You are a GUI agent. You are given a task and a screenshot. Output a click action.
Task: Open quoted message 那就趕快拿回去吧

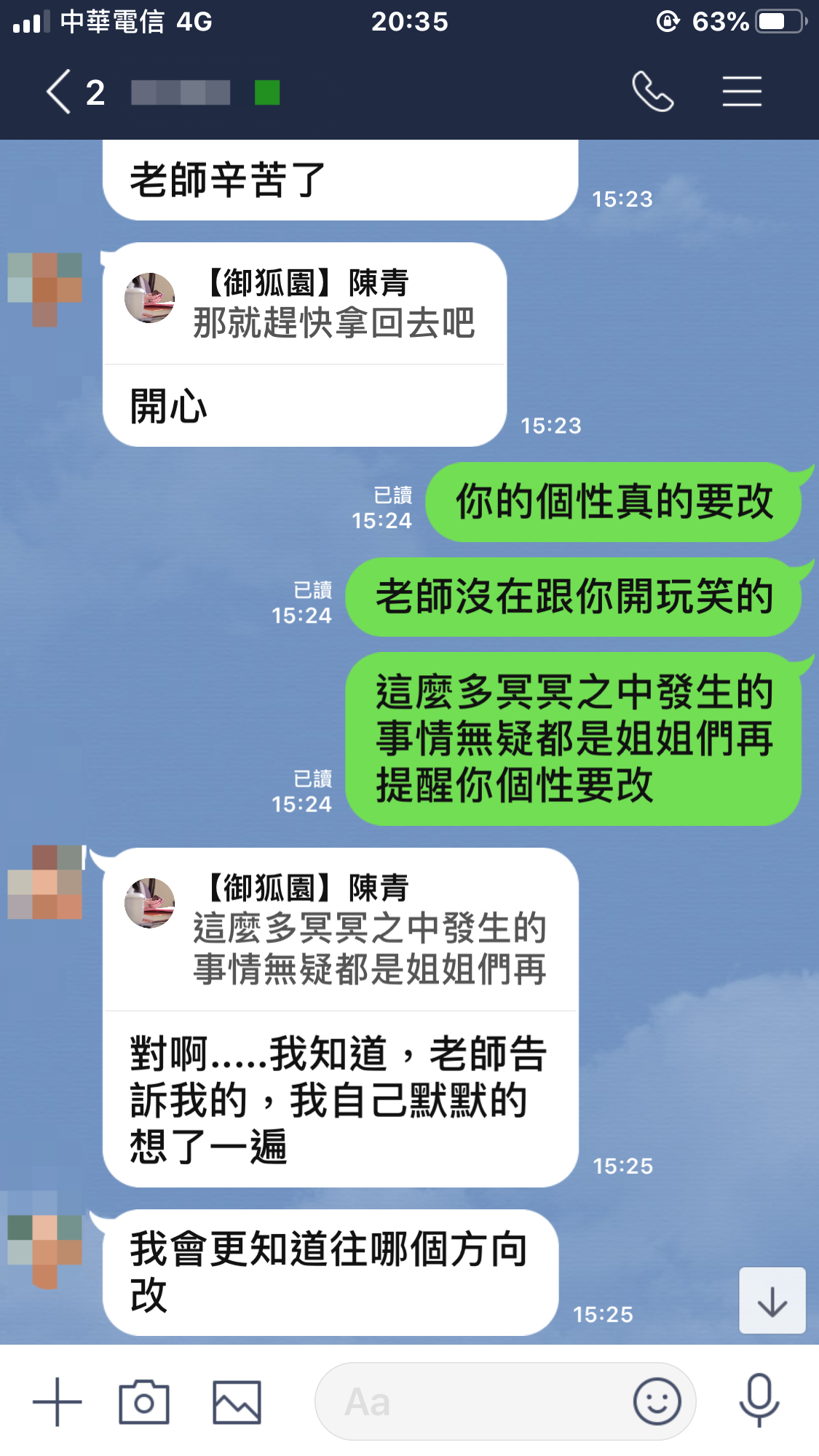click(306, 304)
